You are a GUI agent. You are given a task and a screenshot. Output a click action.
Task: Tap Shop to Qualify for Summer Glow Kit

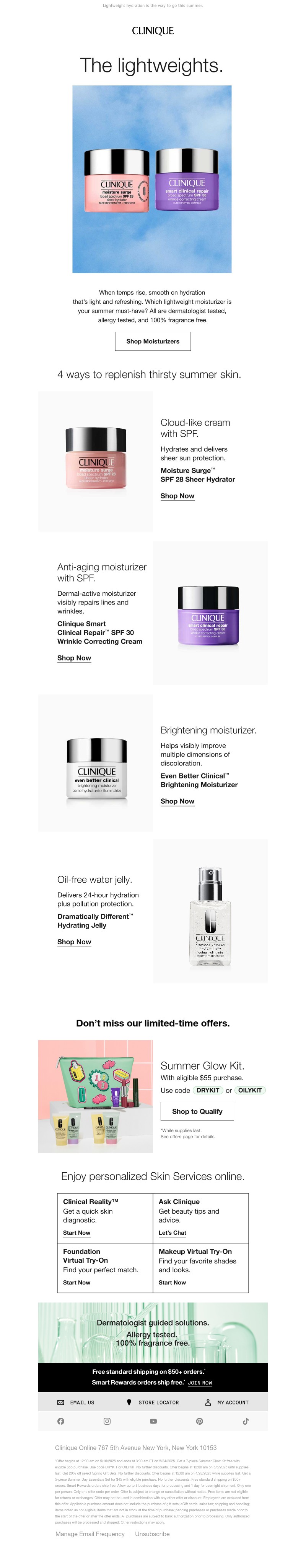pos(197,1111)
